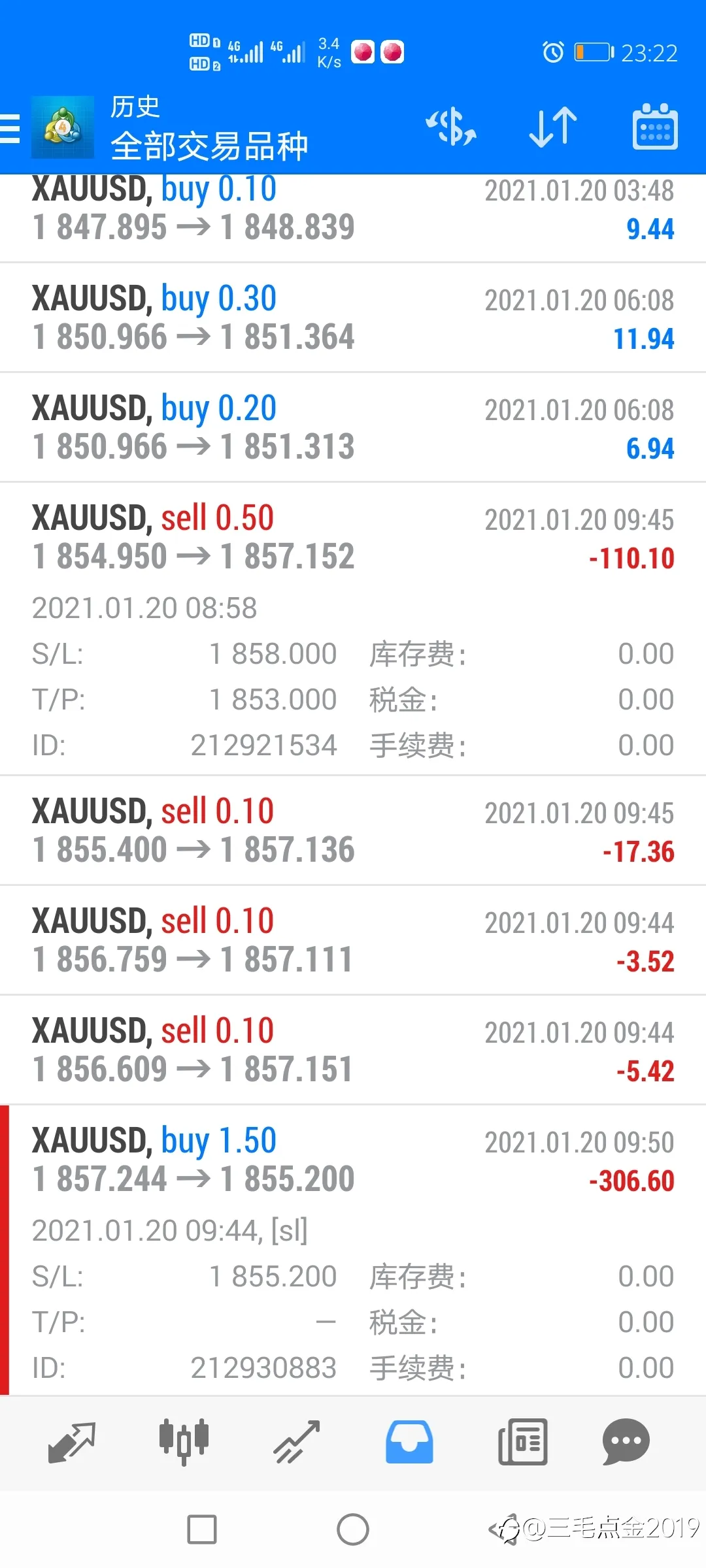Switch to the candlestick Chart tab

point(184,1442)
